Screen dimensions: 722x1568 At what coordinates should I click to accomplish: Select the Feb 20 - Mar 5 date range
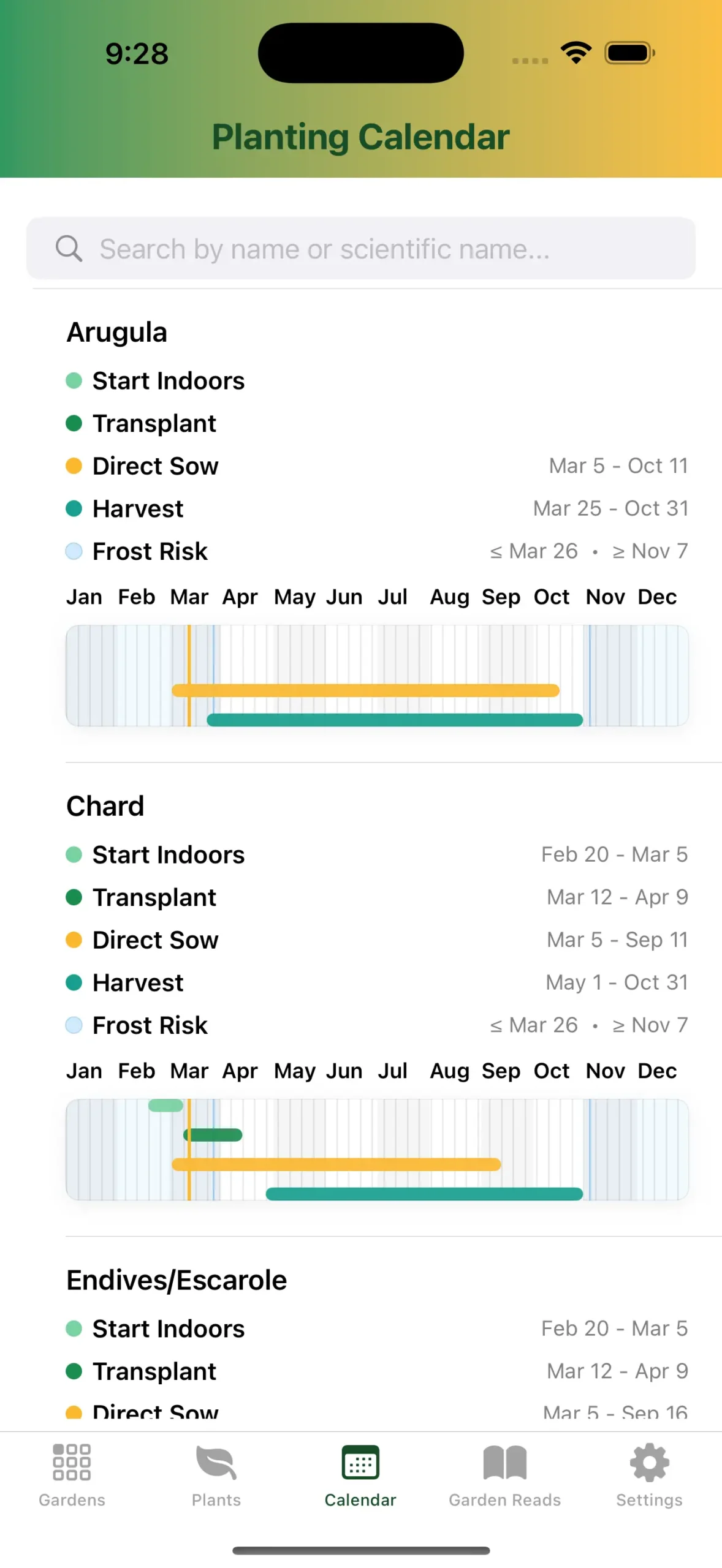pos(615,854)
